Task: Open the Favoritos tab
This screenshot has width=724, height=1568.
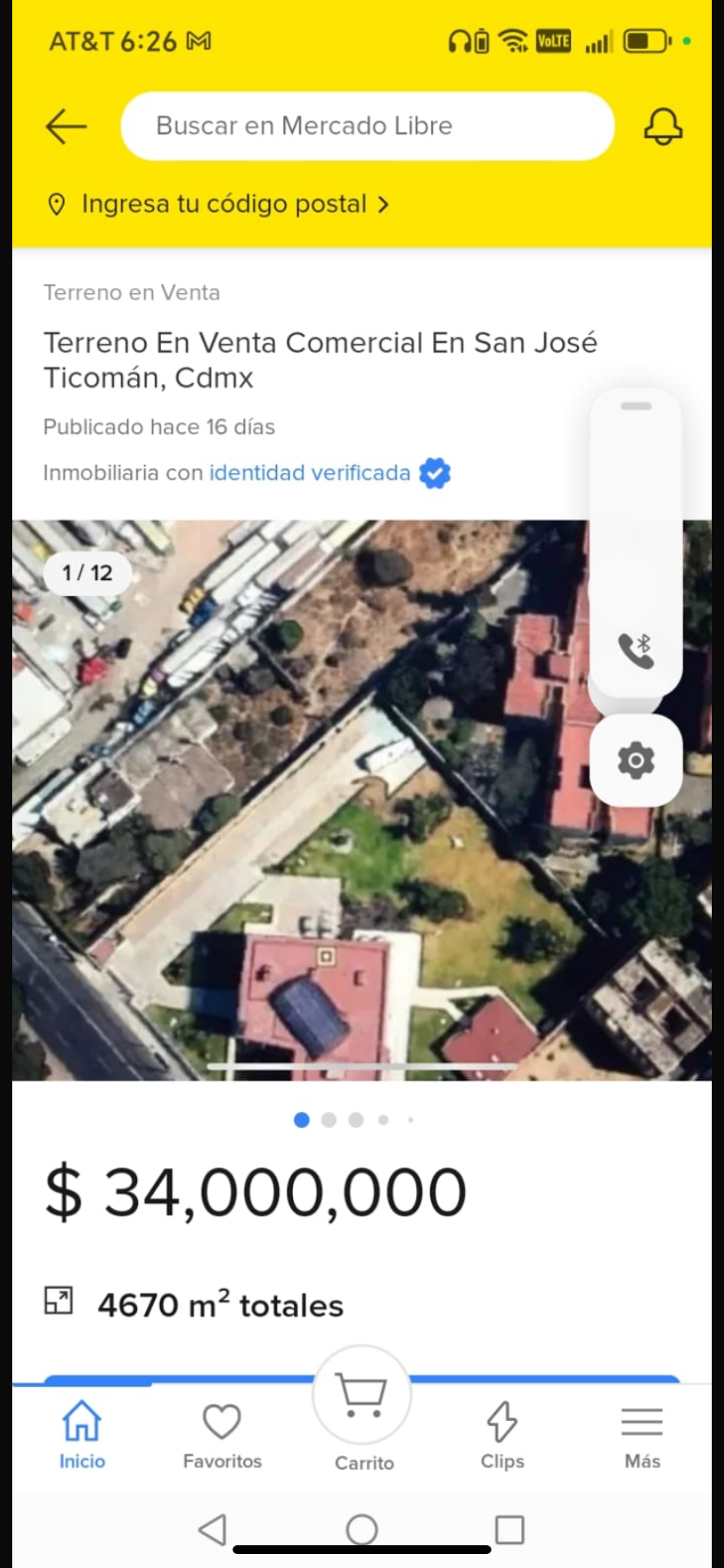Action: [x=222, y=1435]
